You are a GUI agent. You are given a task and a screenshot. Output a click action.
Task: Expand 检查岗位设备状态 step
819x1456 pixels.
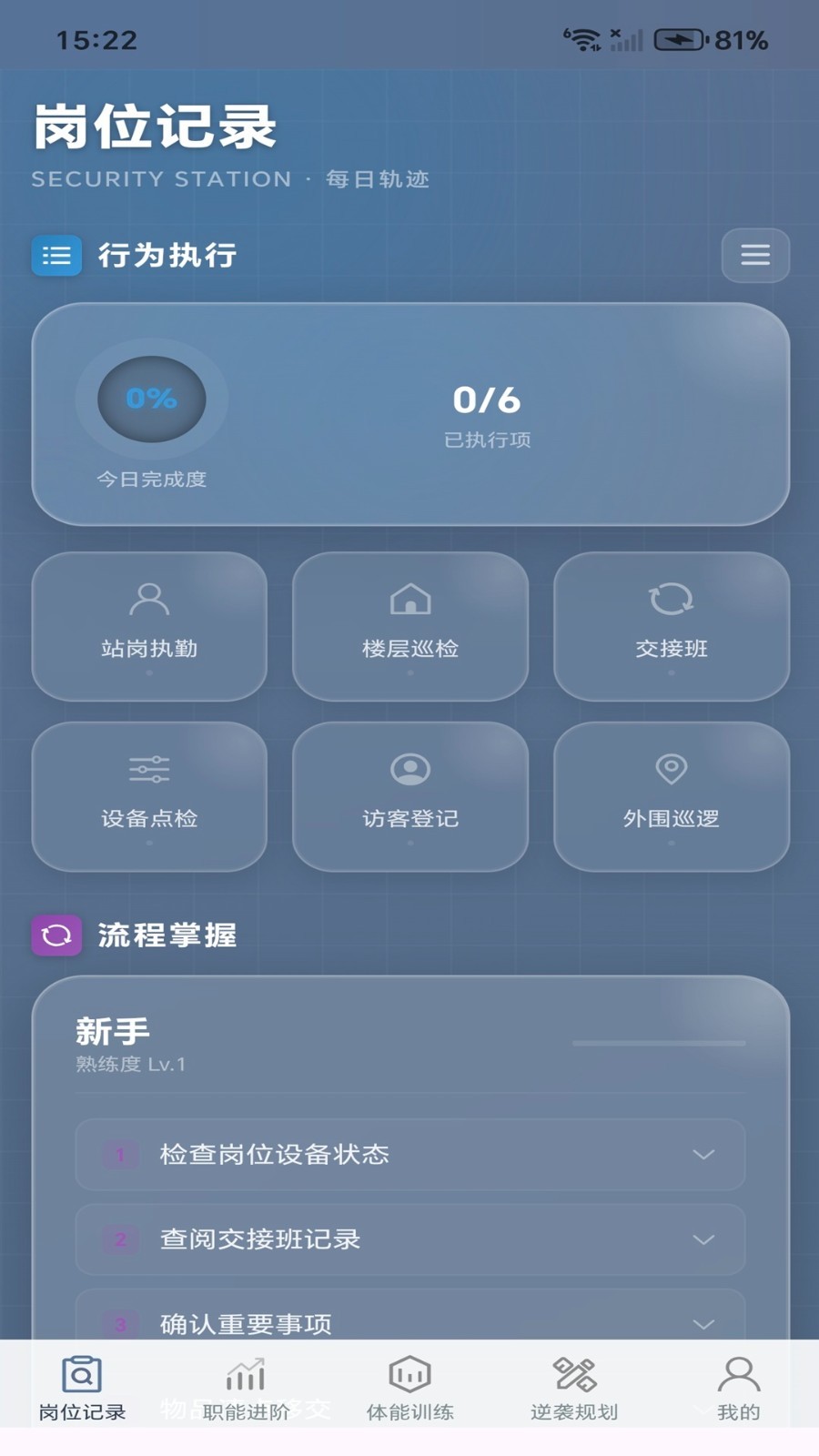[x=703, y=1154]
